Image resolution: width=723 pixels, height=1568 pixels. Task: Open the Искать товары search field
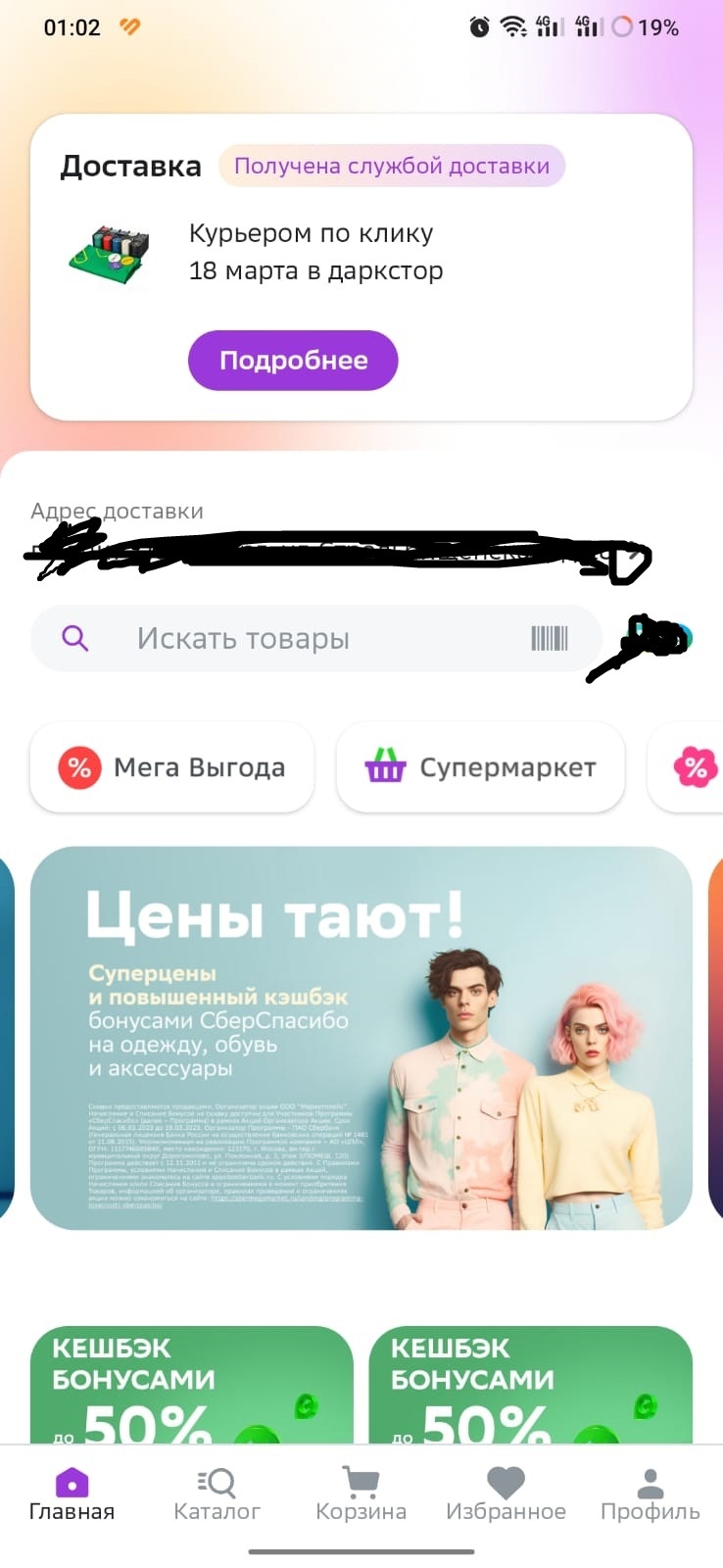click(294, 639)
